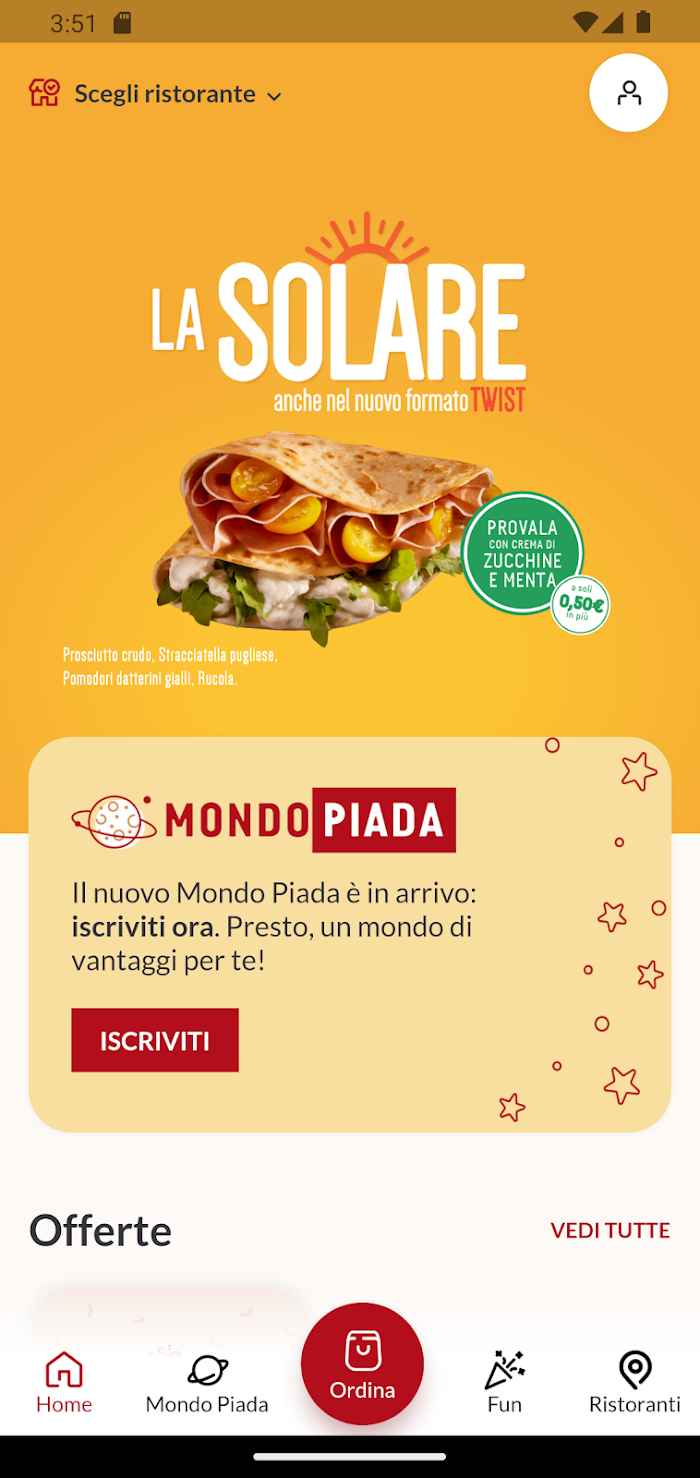Viewport: 700px width, 1478px height.
Task: Switch to the Fun tab
Action: [505, 1384]
